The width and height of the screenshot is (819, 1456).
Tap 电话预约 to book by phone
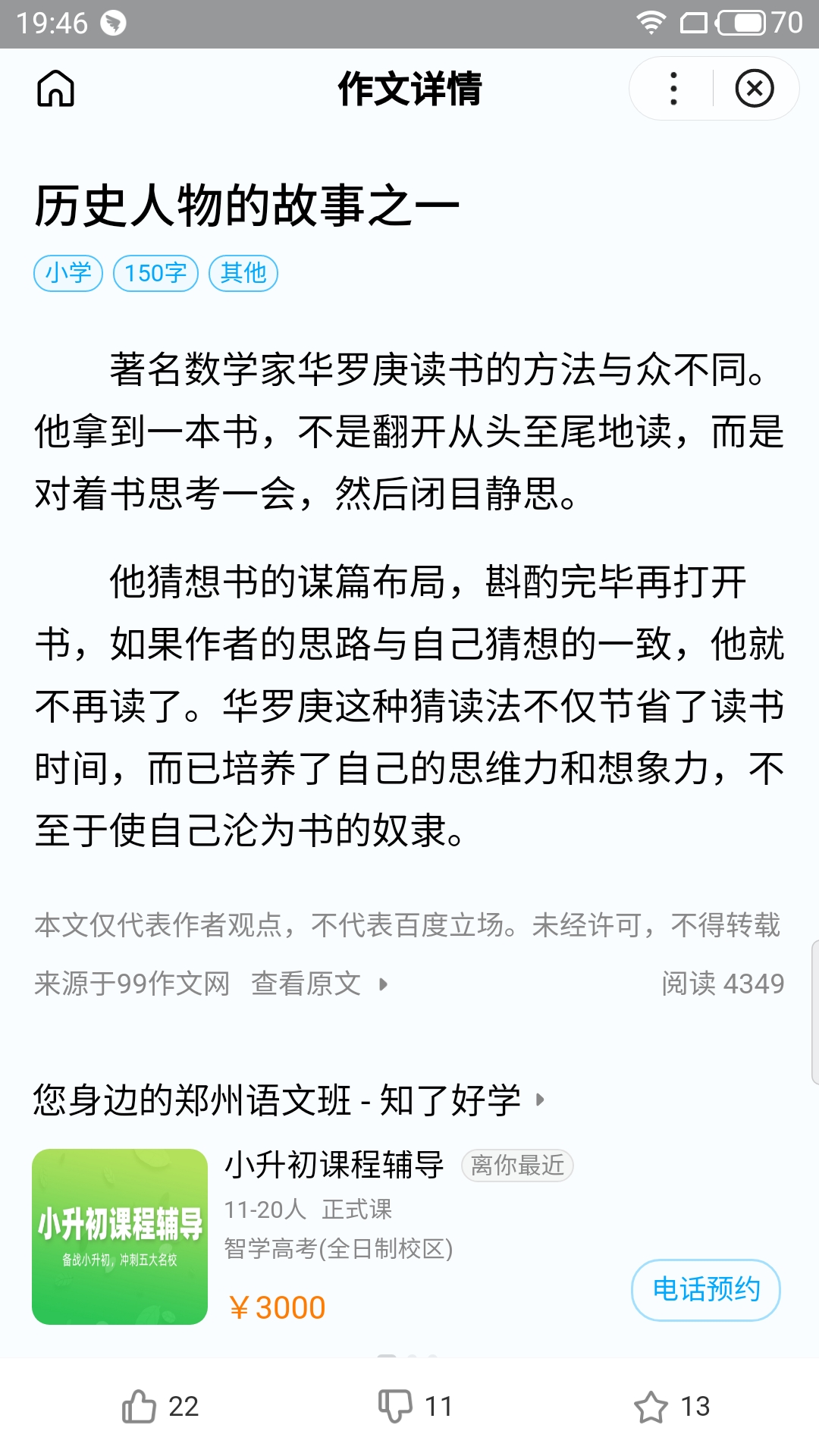[x=705, y=1289]
